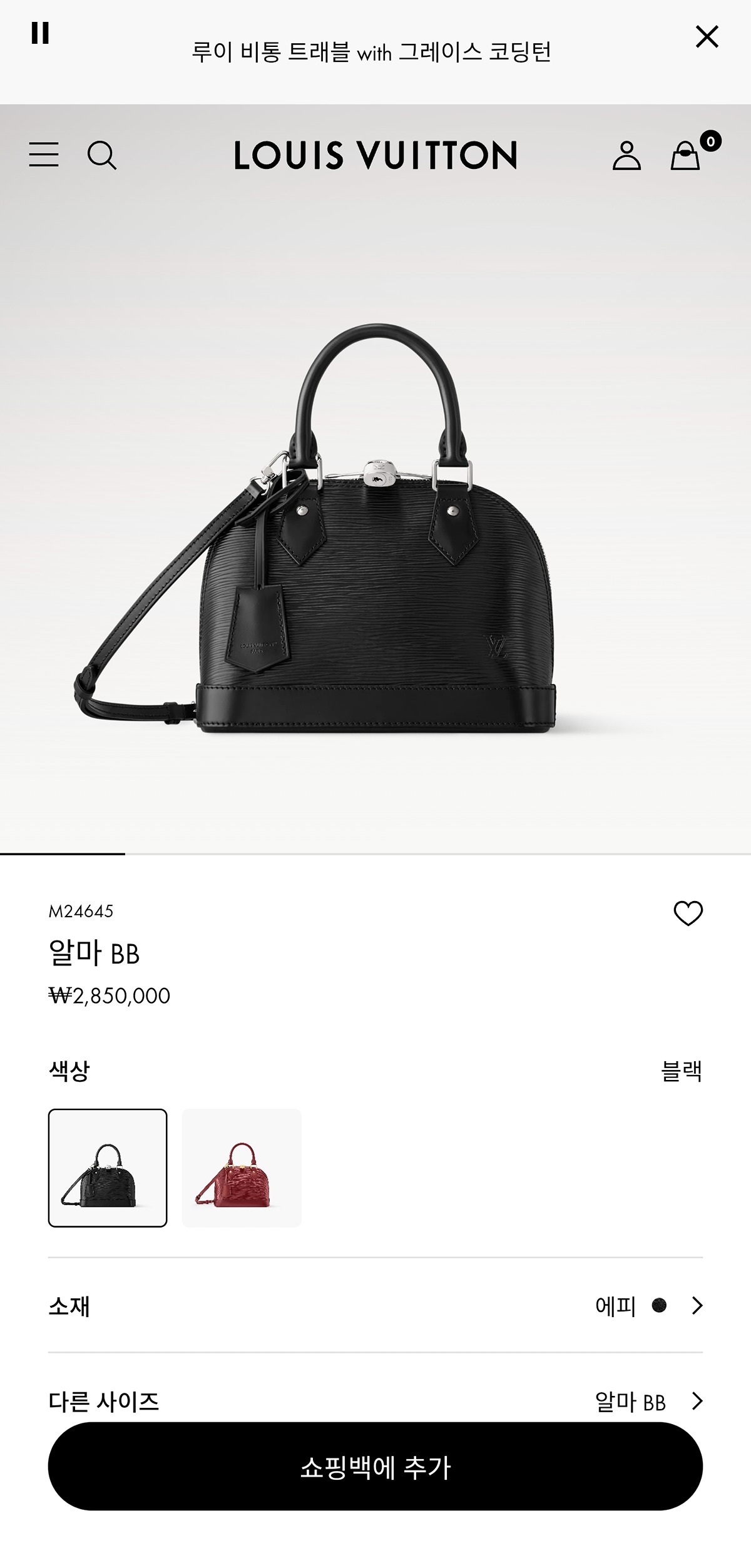Viewport: 751px width, 1568px height.
Task: Pause the announcement banner rotation
Action: click(x=40, y=33)
